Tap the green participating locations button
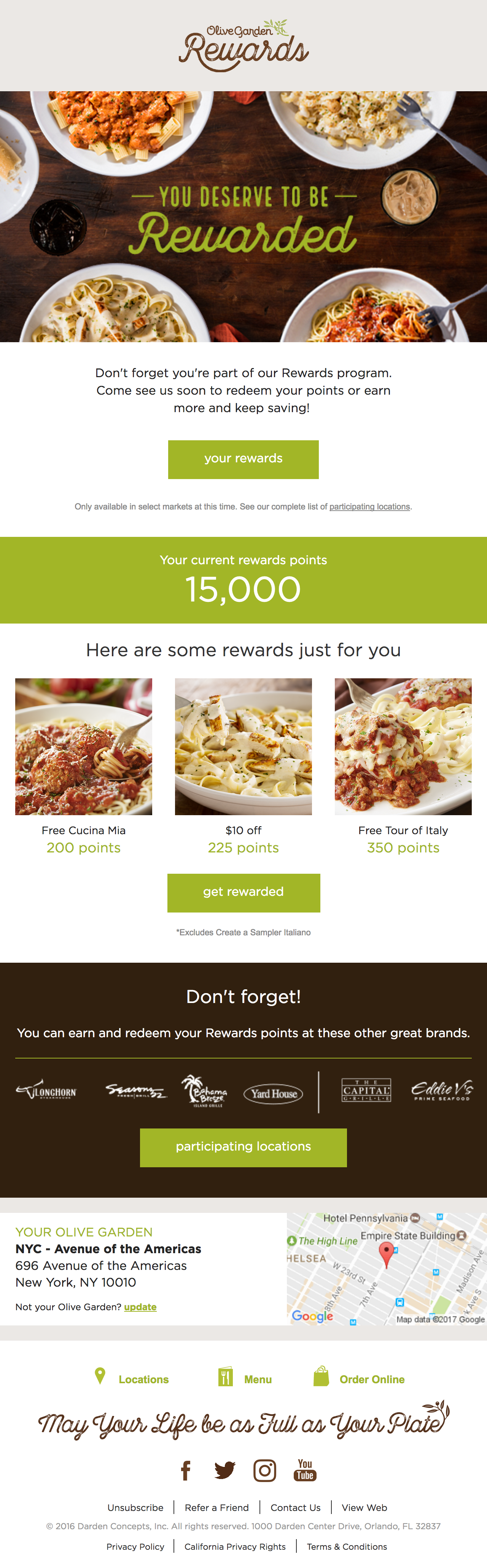 click(x=243, y=1147)
